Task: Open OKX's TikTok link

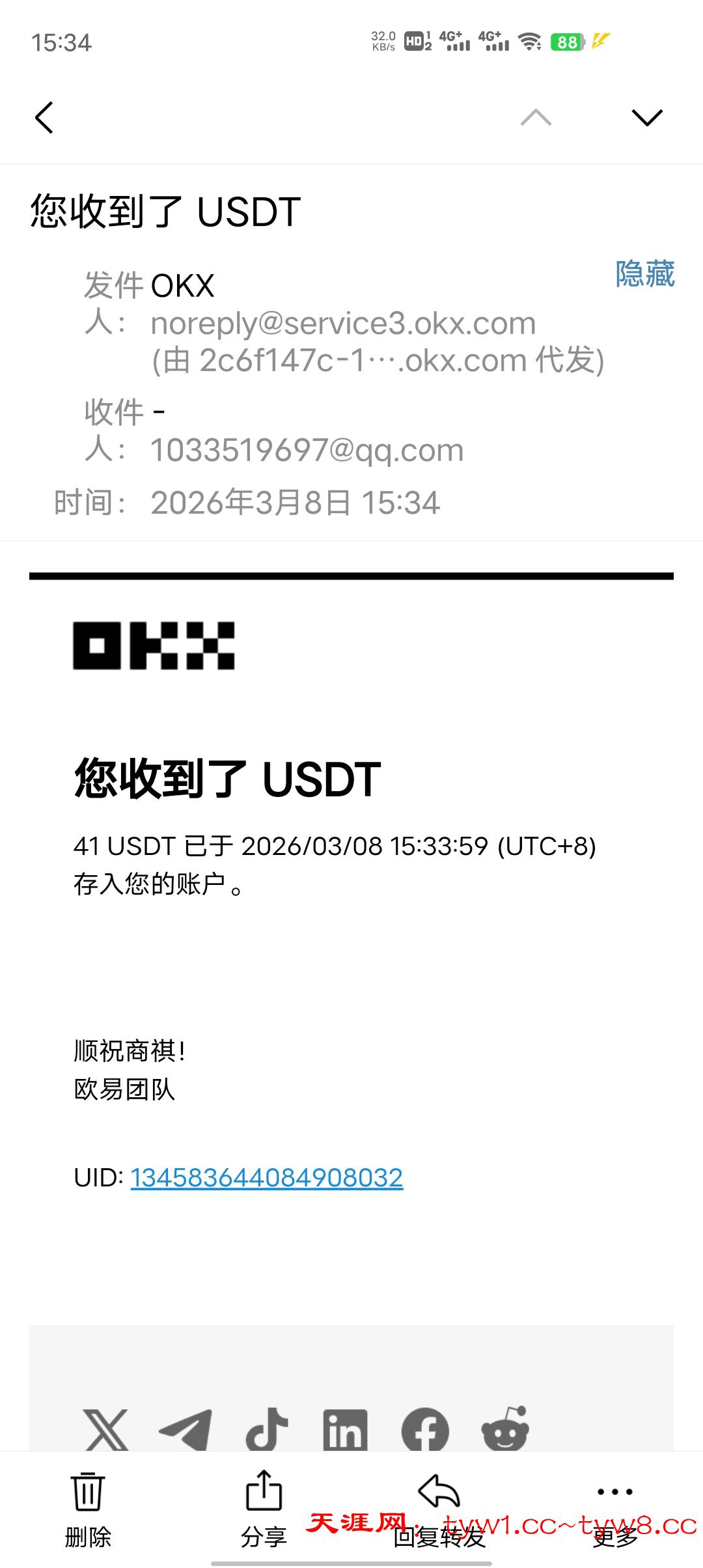Action: [x=266, y=1429]
